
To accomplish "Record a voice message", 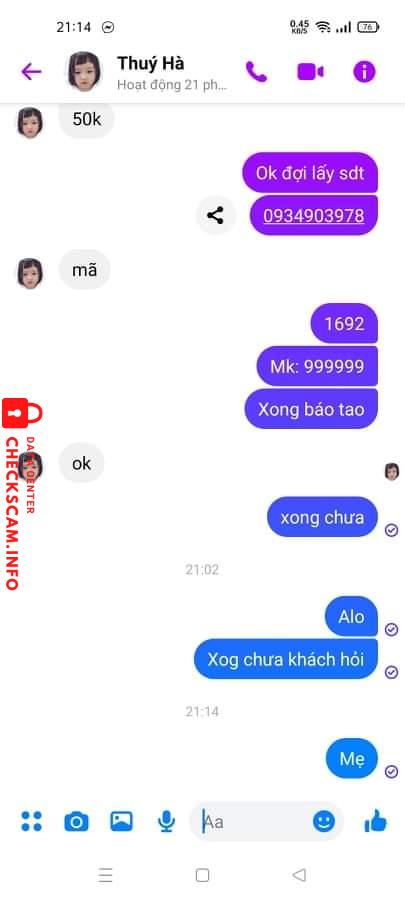I will click(x=166, y=821).
